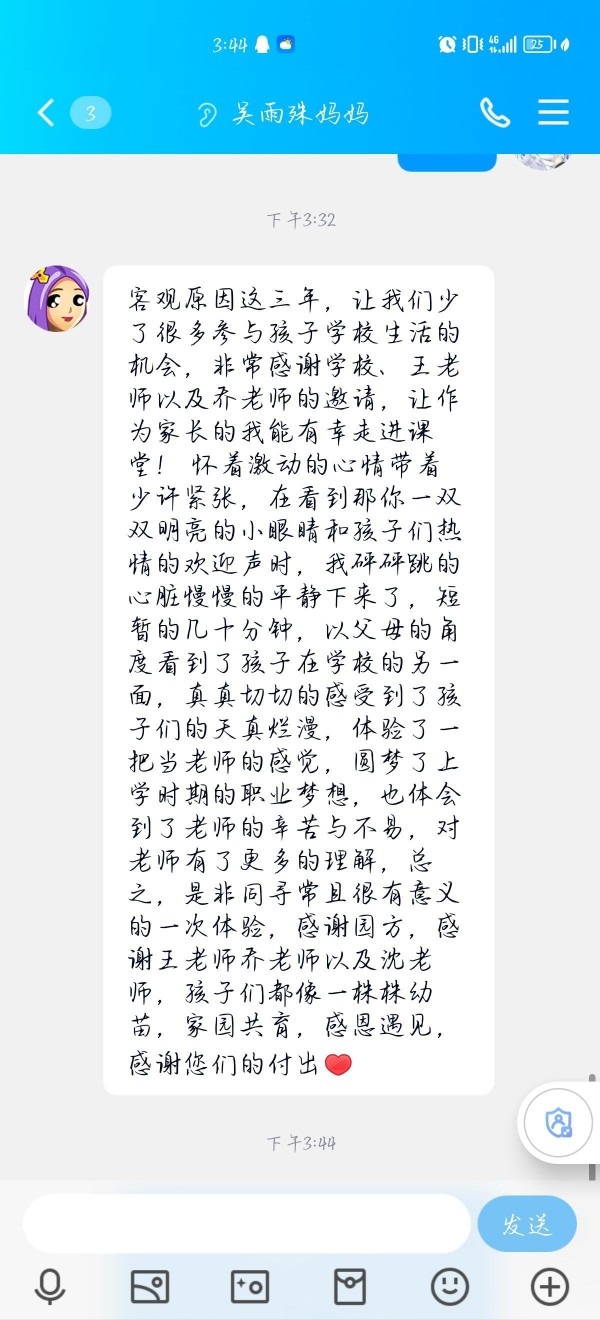Open the emoji panel
Screen dimensions: 600x1320
pyautogui.click(x=450, y=1286)
